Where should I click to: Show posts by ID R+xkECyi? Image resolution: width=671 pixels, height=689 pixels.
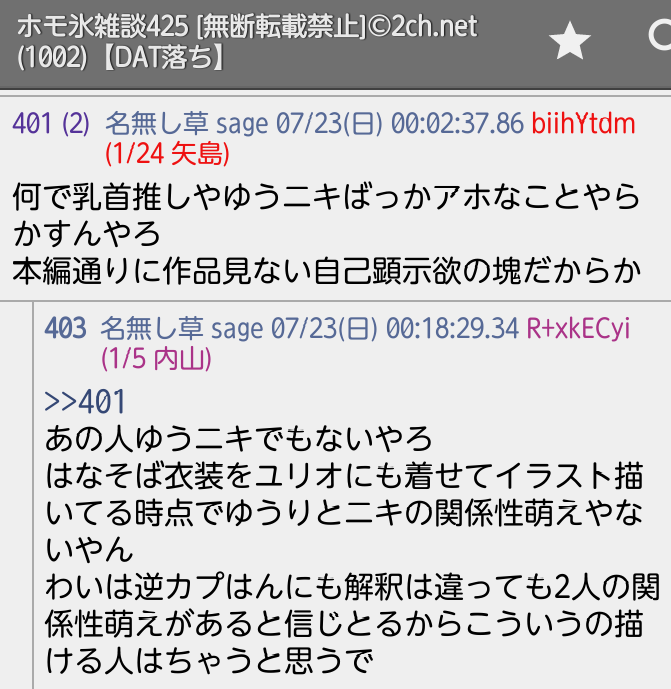(578, 328)
